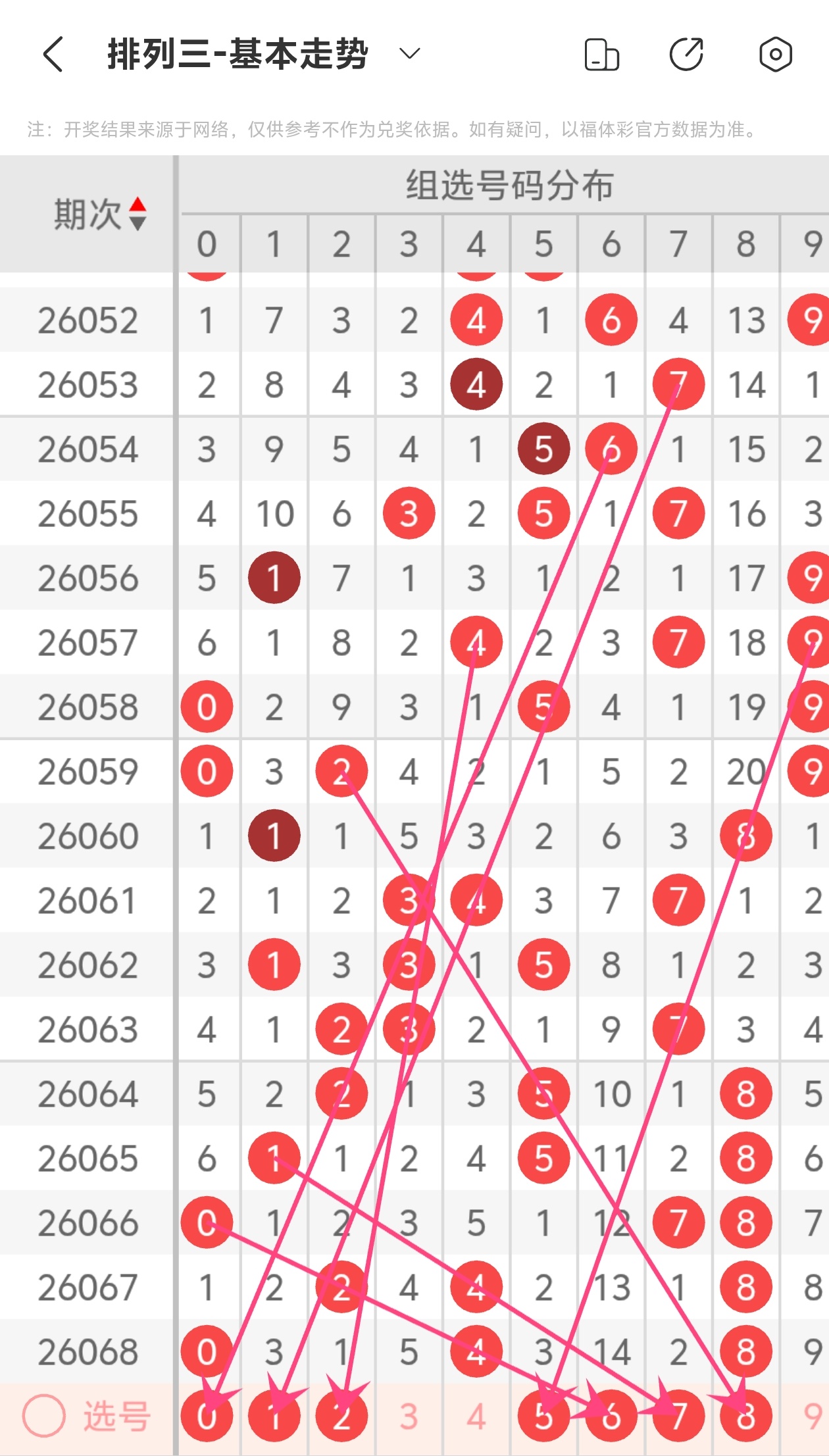Deselect number 0 in the 选号 row

(207, 1416)
